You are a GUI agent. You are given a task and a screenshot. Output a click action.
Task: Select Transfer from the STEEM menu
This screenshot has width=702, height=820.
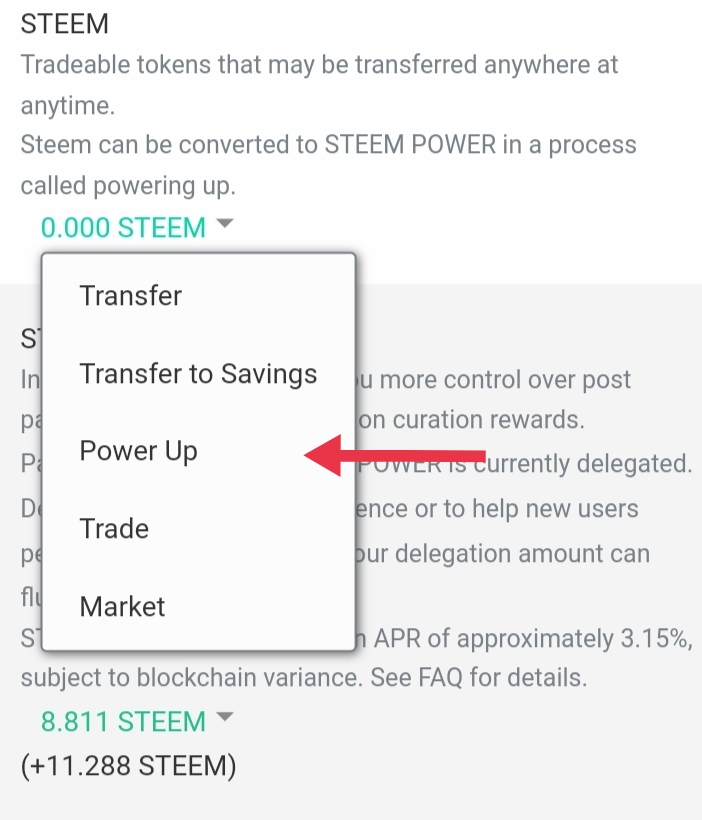[131, 296]
